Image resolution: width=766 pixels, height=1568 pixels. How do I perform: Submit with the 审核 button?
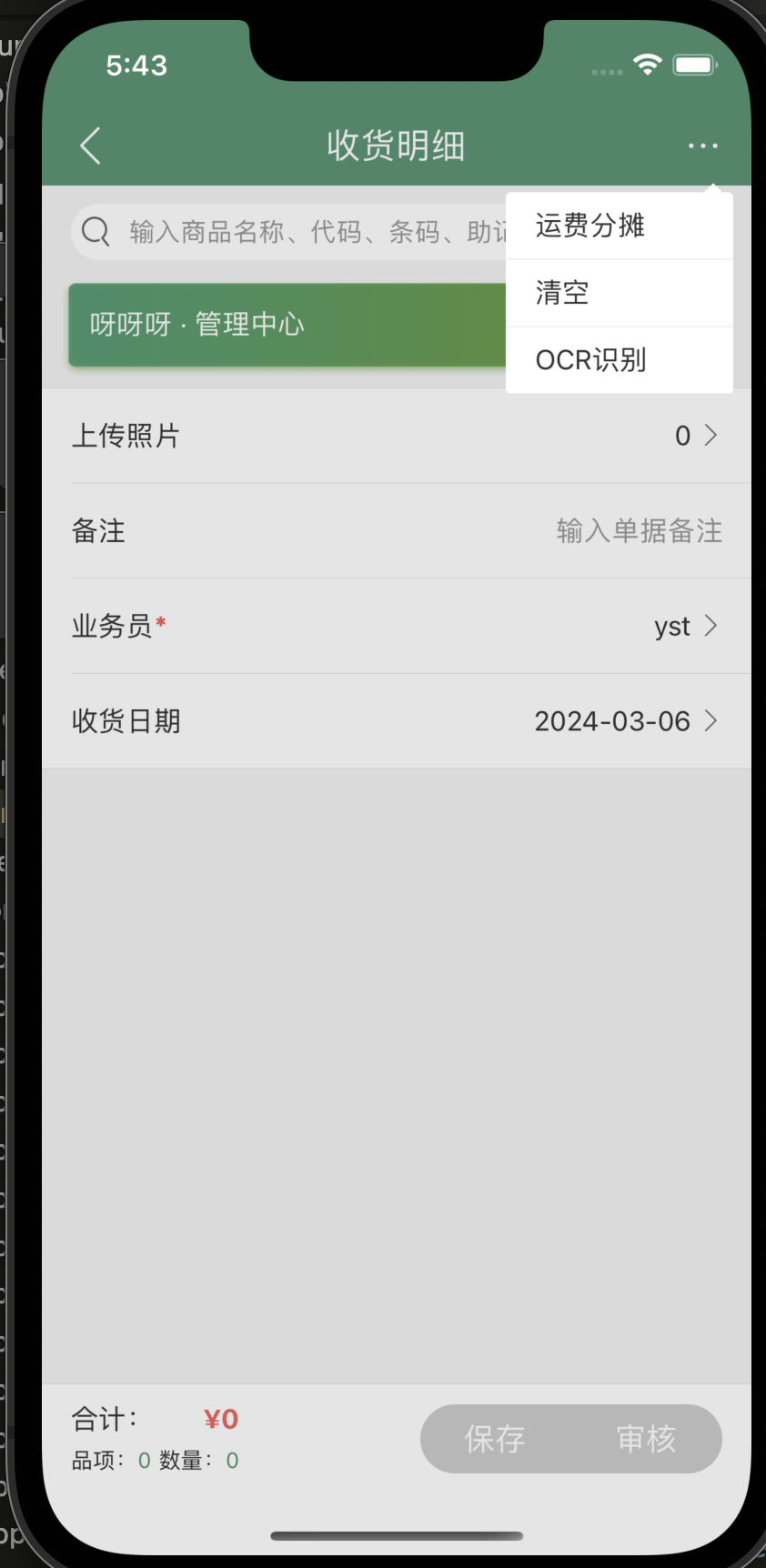click(646, 1438)
